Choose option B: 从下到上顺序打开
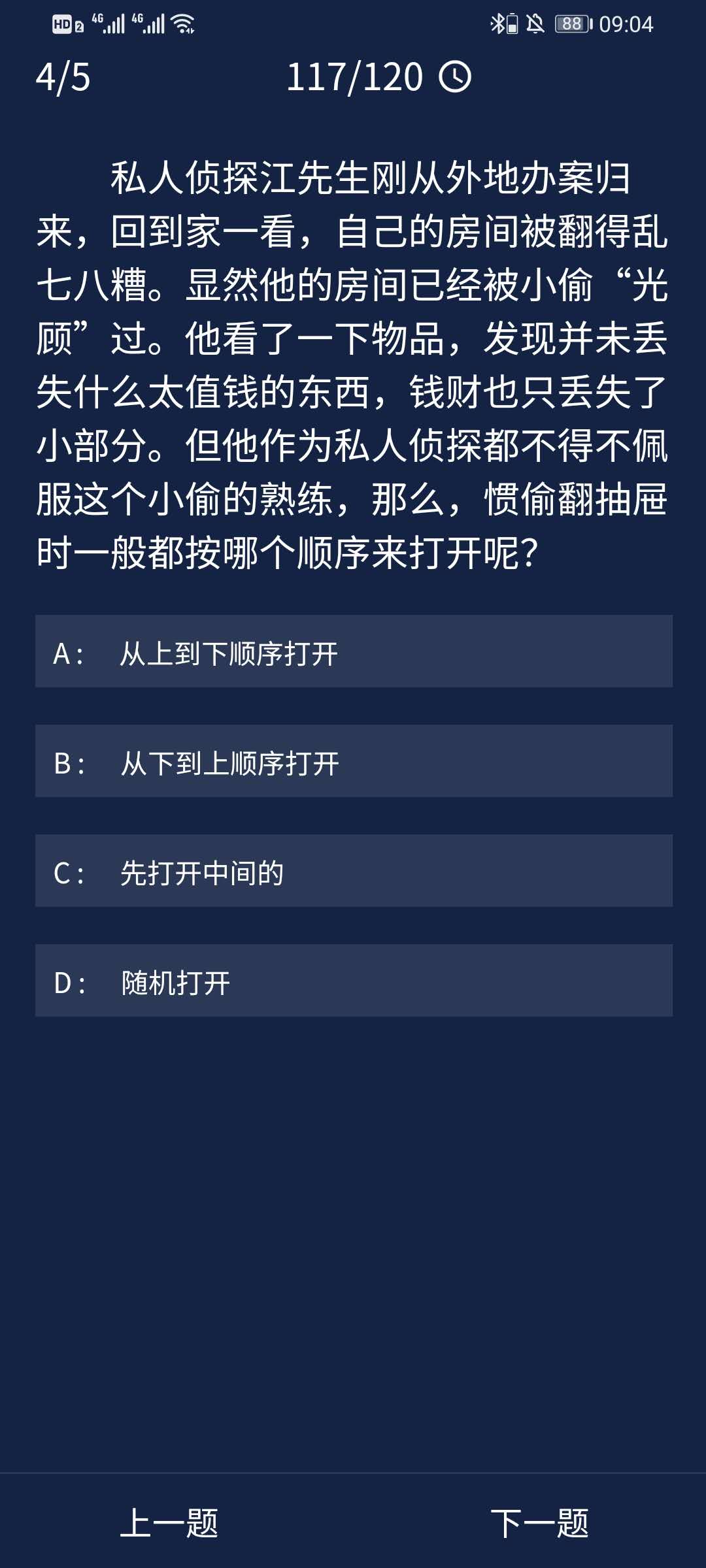Image resolution: width=706 pixels, height=1568 pixels. tap(353, 761)
